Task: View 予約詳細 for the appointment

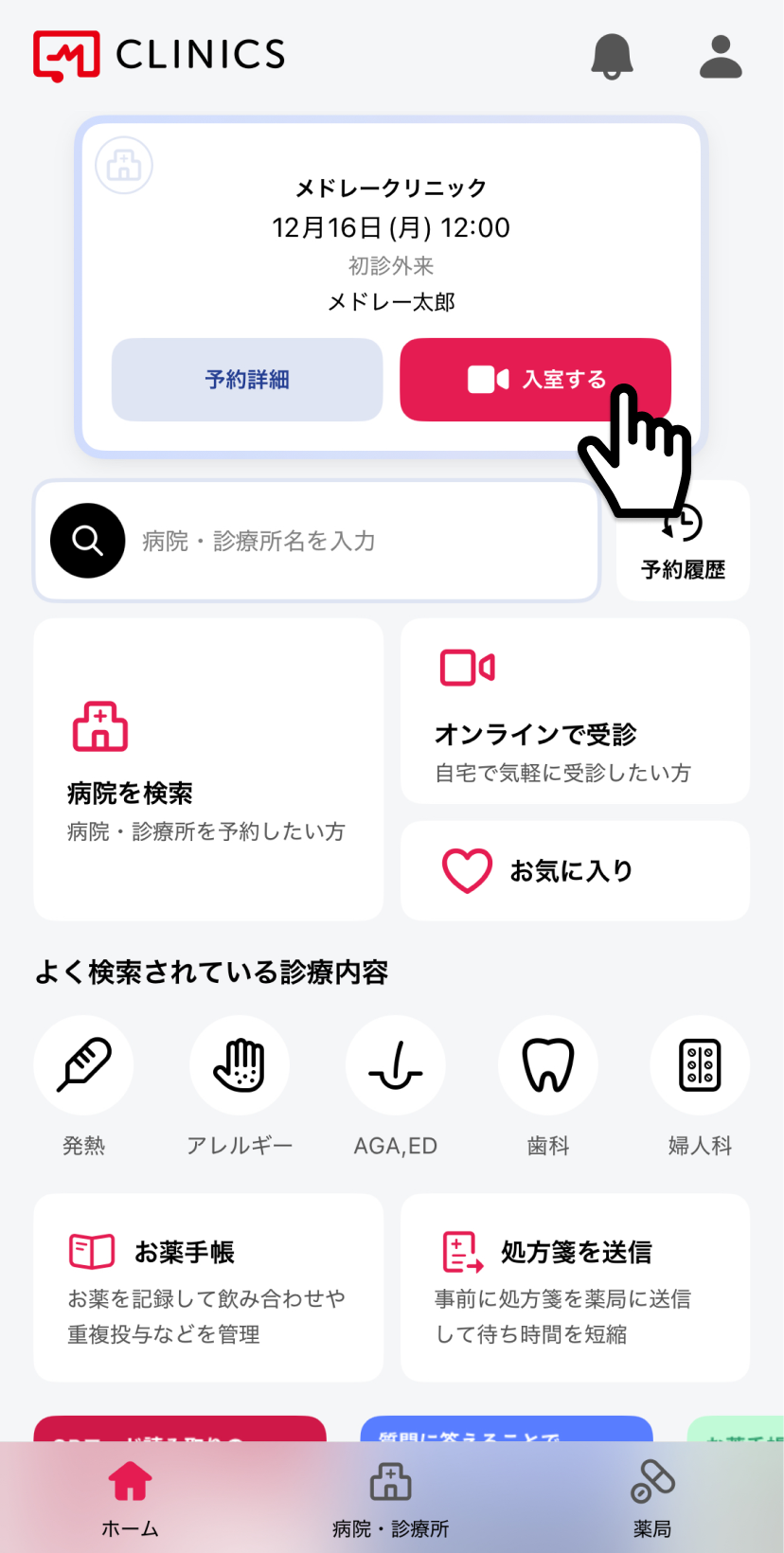Action: pyautogui.click(x=247, y=380)
